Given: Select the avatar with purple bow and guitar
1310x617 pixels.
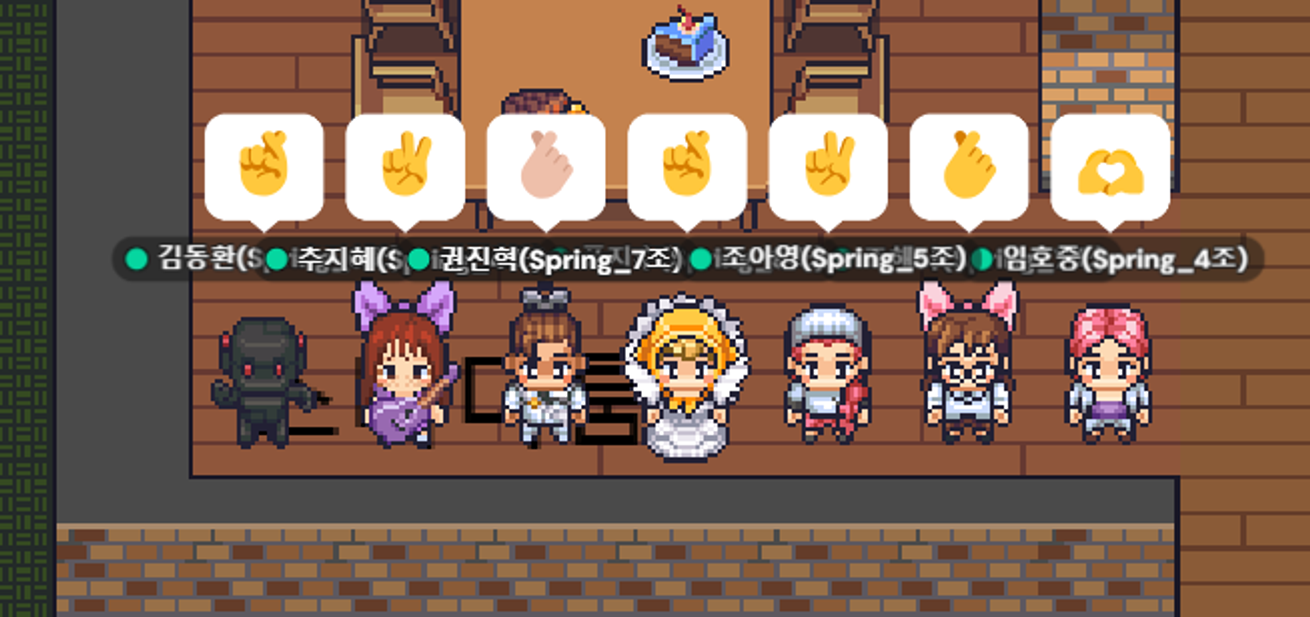Looking at the screenshot, I should click(404, 370).
